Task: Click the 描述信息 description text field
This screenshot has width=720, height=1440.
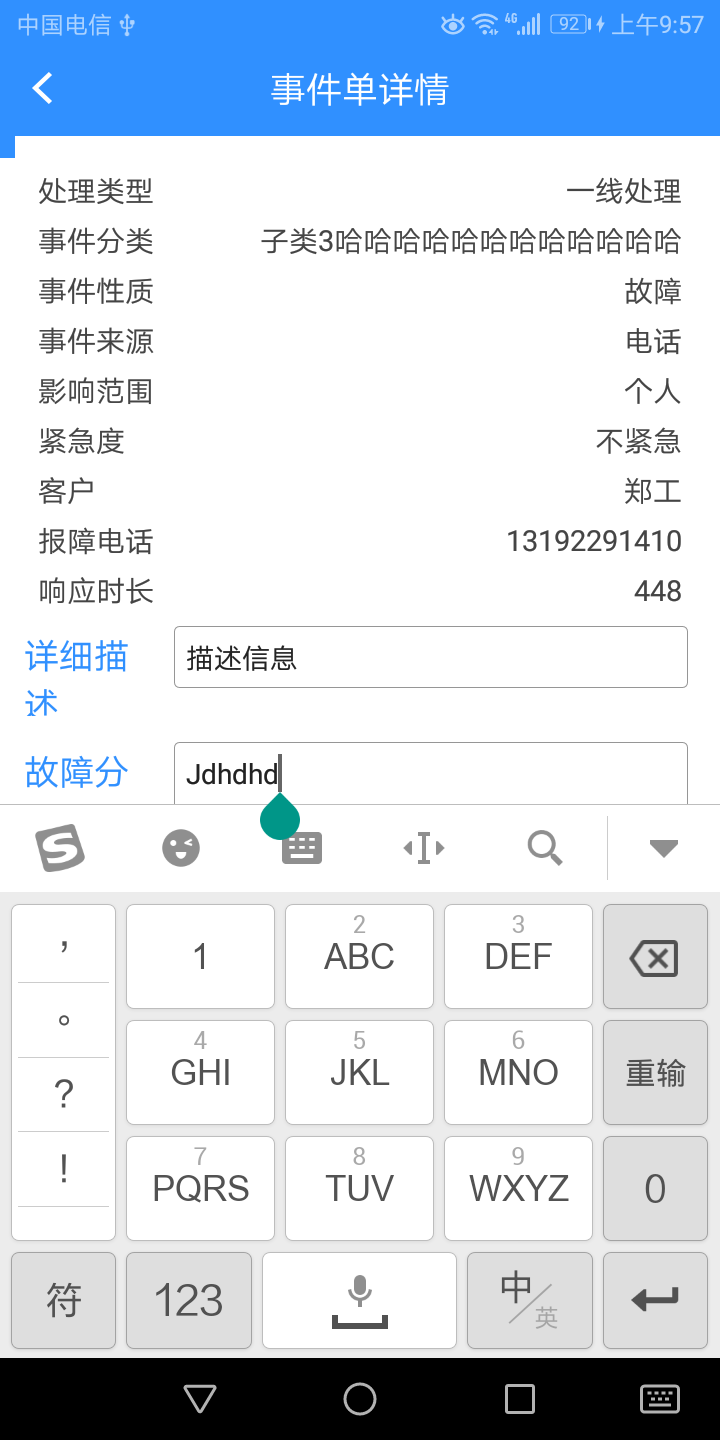Action: [x=430, y=656]
